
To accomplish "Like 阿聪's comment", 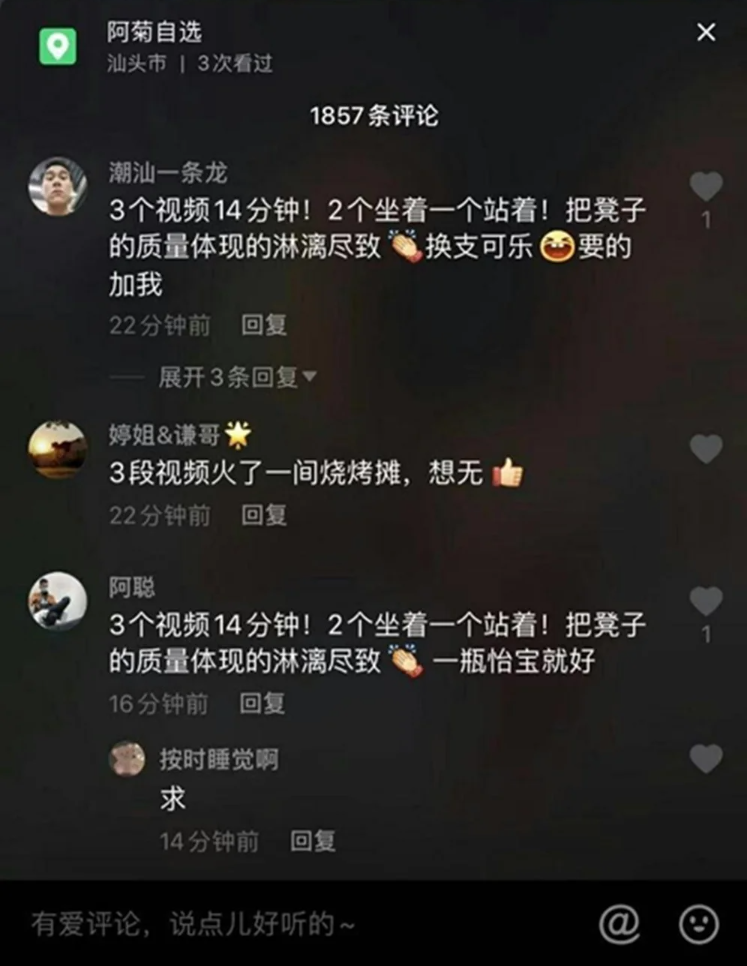I will (x=706, y=601).
